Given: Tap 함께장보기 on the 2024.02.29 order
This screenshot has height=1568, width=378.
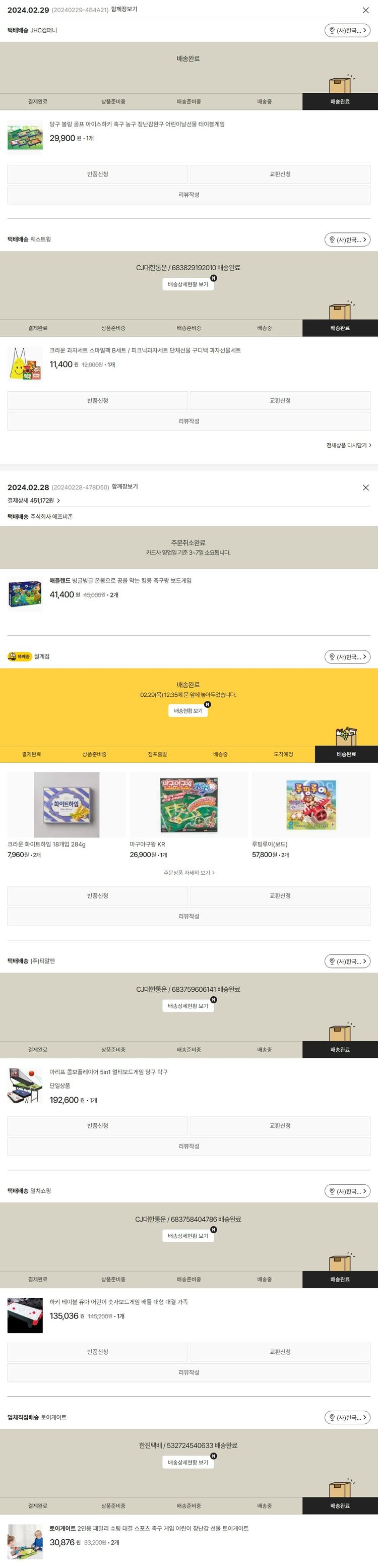Looking at the screenshot, I should tap(124, 10).
